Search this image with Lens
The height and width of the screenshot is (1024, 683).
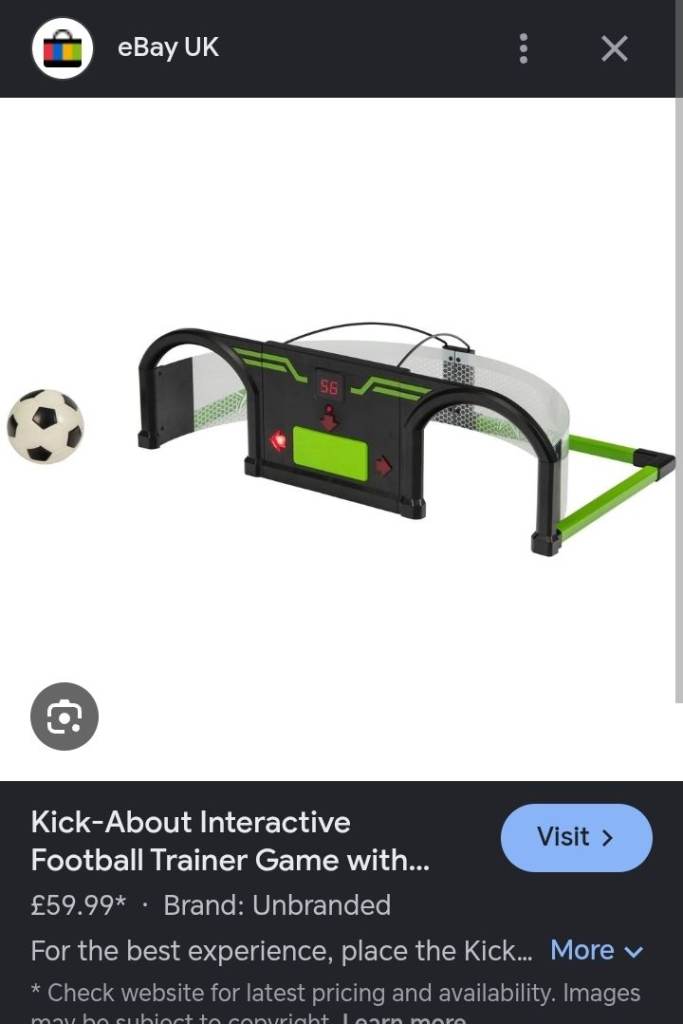(64, 716)
